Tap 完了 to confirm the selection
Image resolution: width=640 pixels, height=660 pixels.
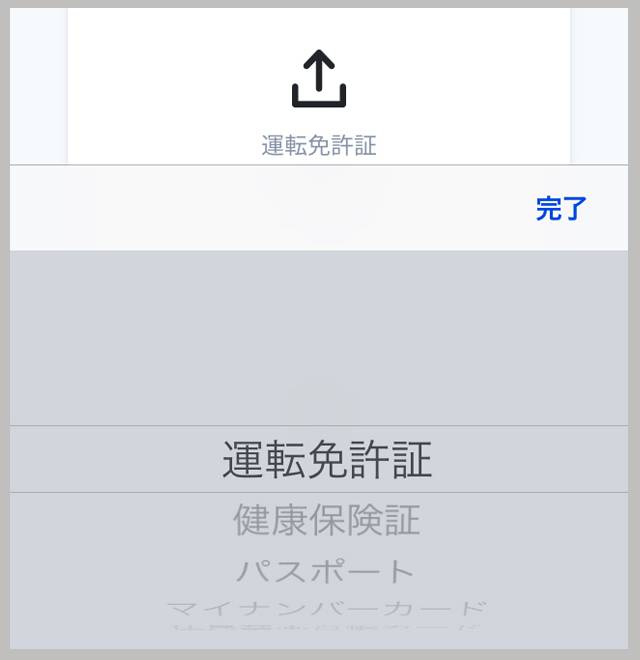(560, 209)
